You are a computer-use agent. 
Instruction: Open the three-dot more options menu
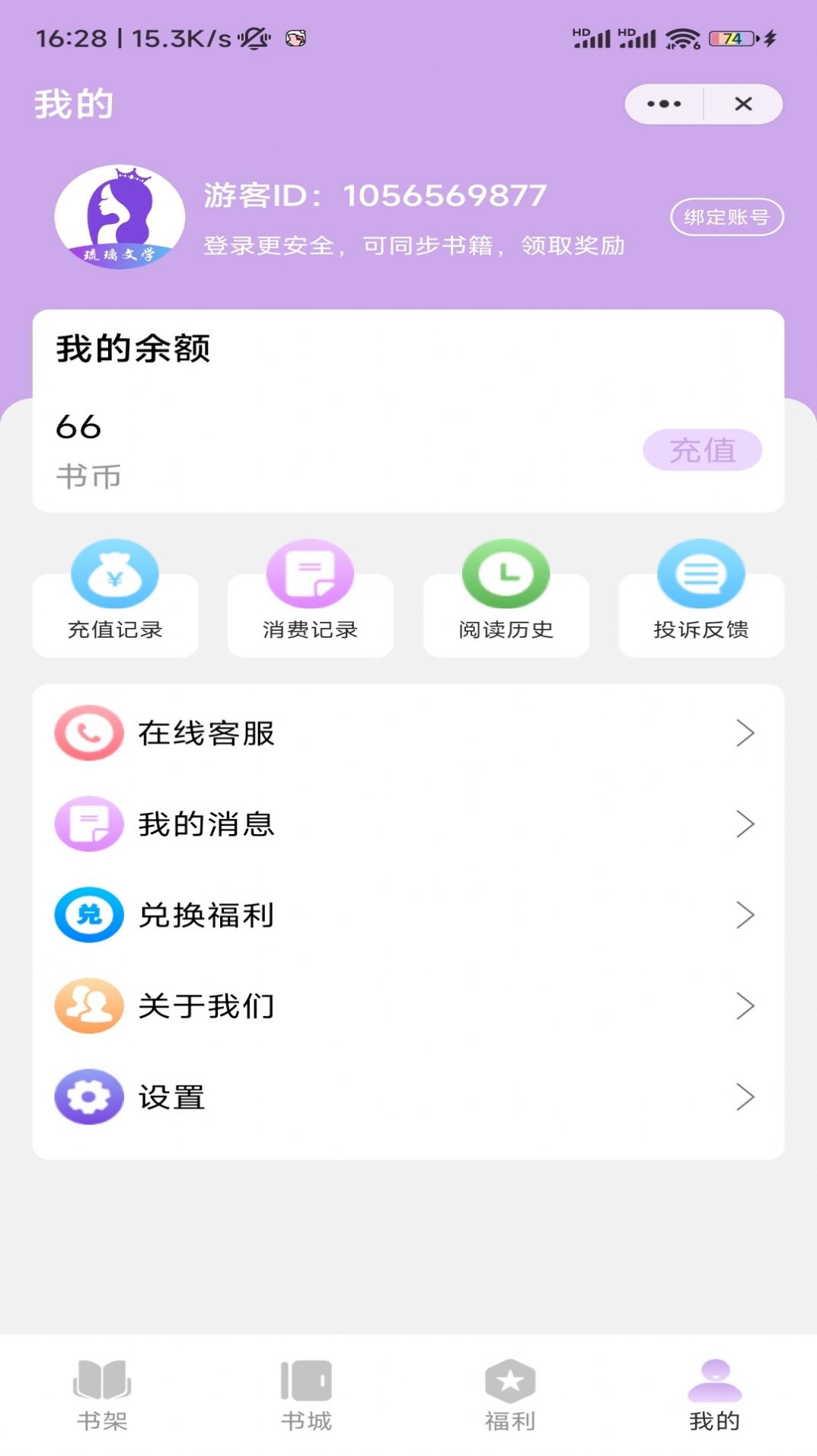tap(662, 104)
